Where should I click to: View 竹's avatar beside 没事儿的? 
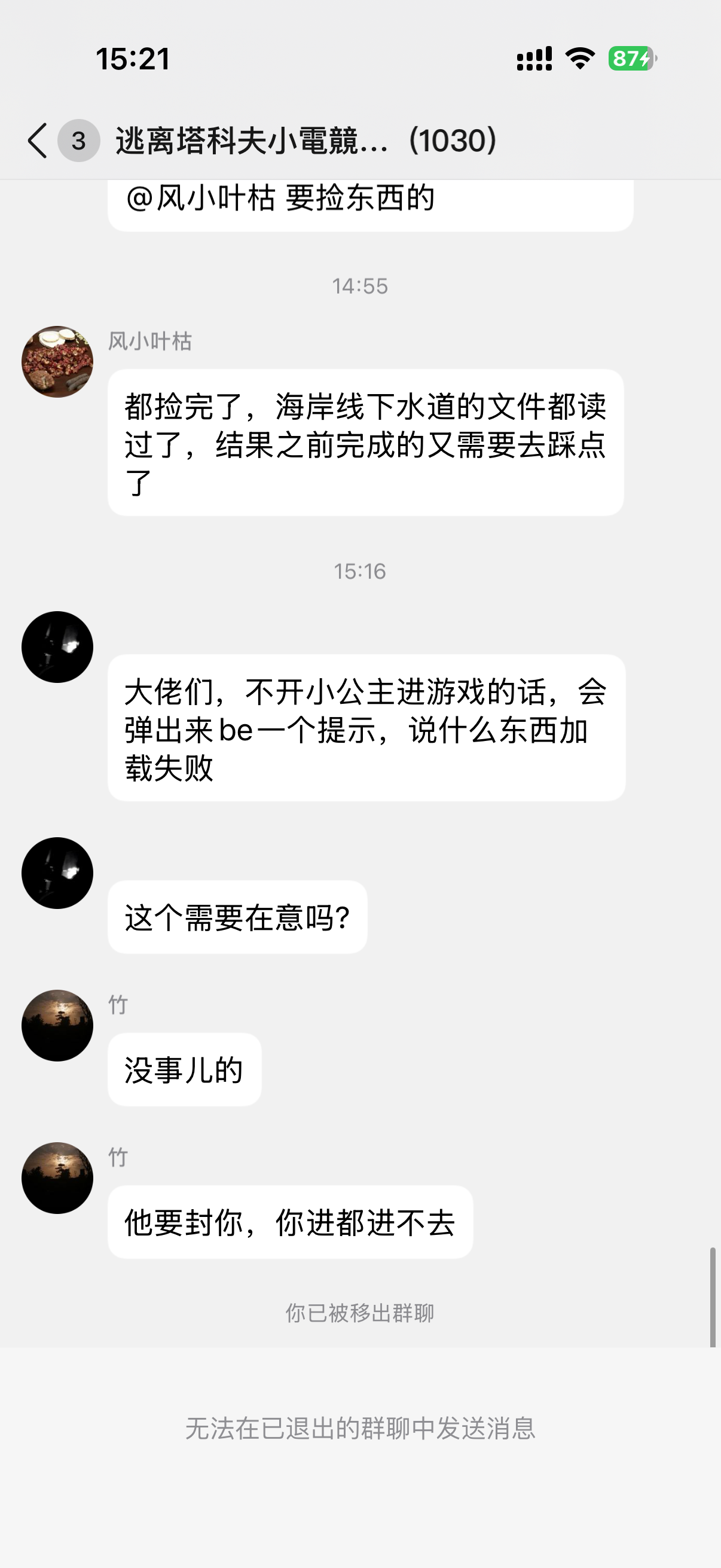57,1026
